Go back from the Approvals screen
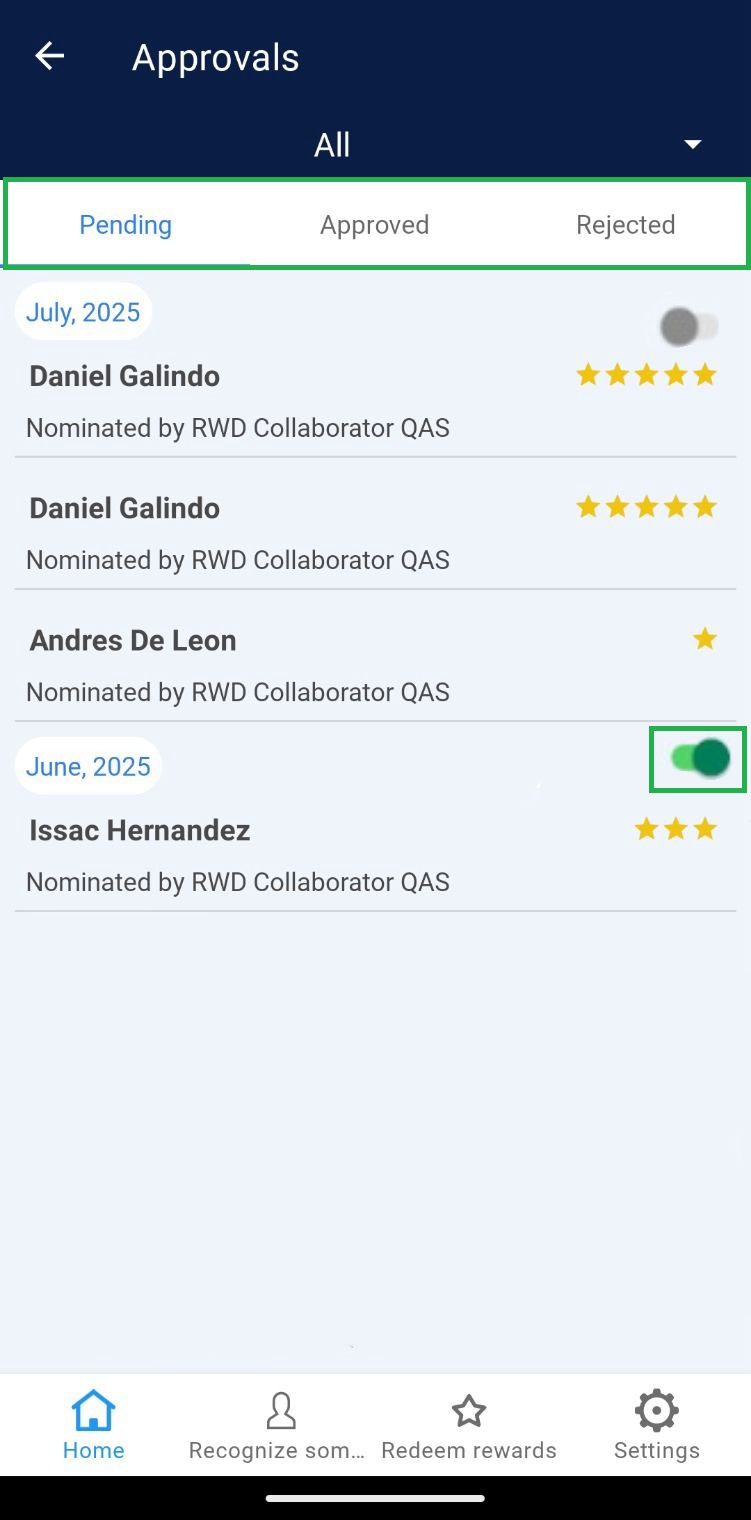The width and height of the screenshot is (751, 1520). tap(50, 57)
